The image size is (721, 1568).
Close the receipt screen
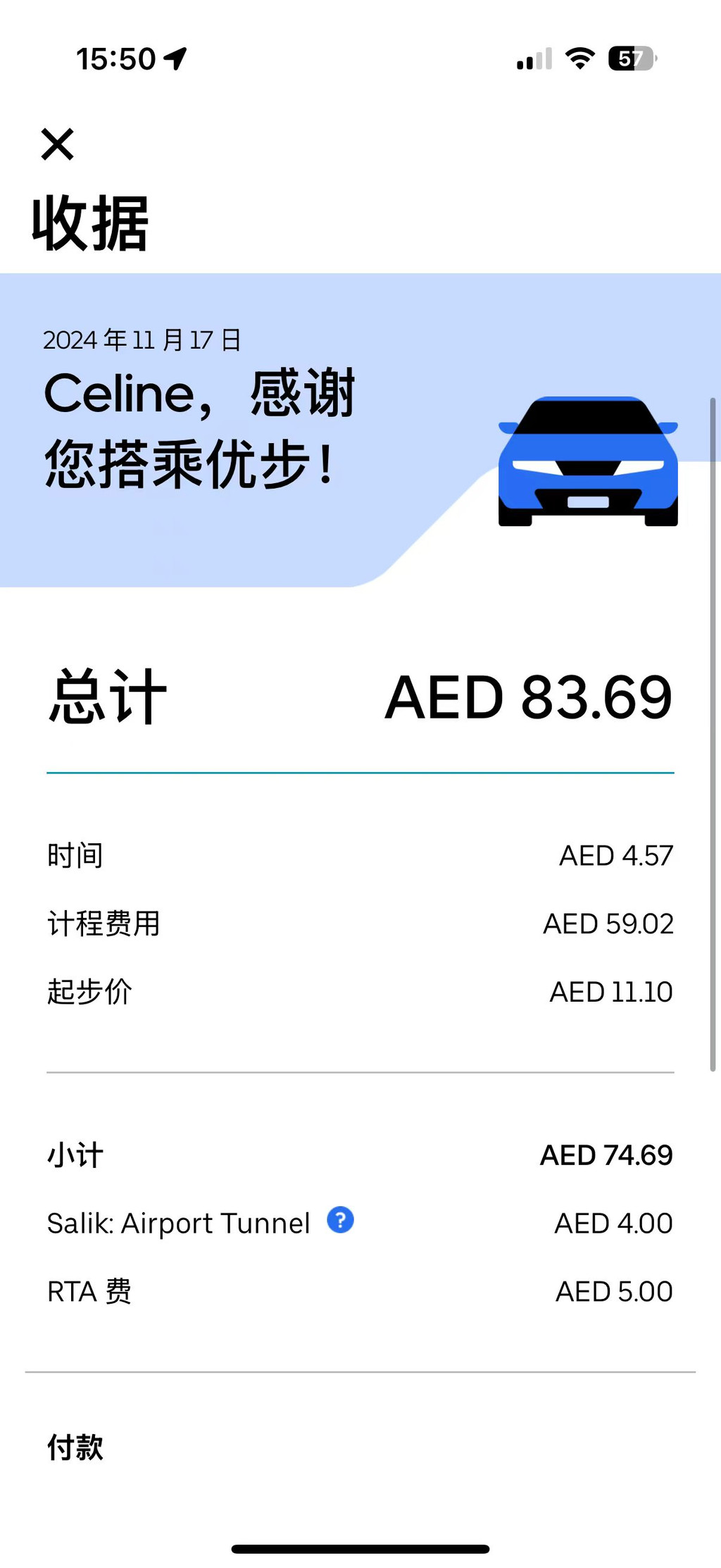tap(57, 144)
